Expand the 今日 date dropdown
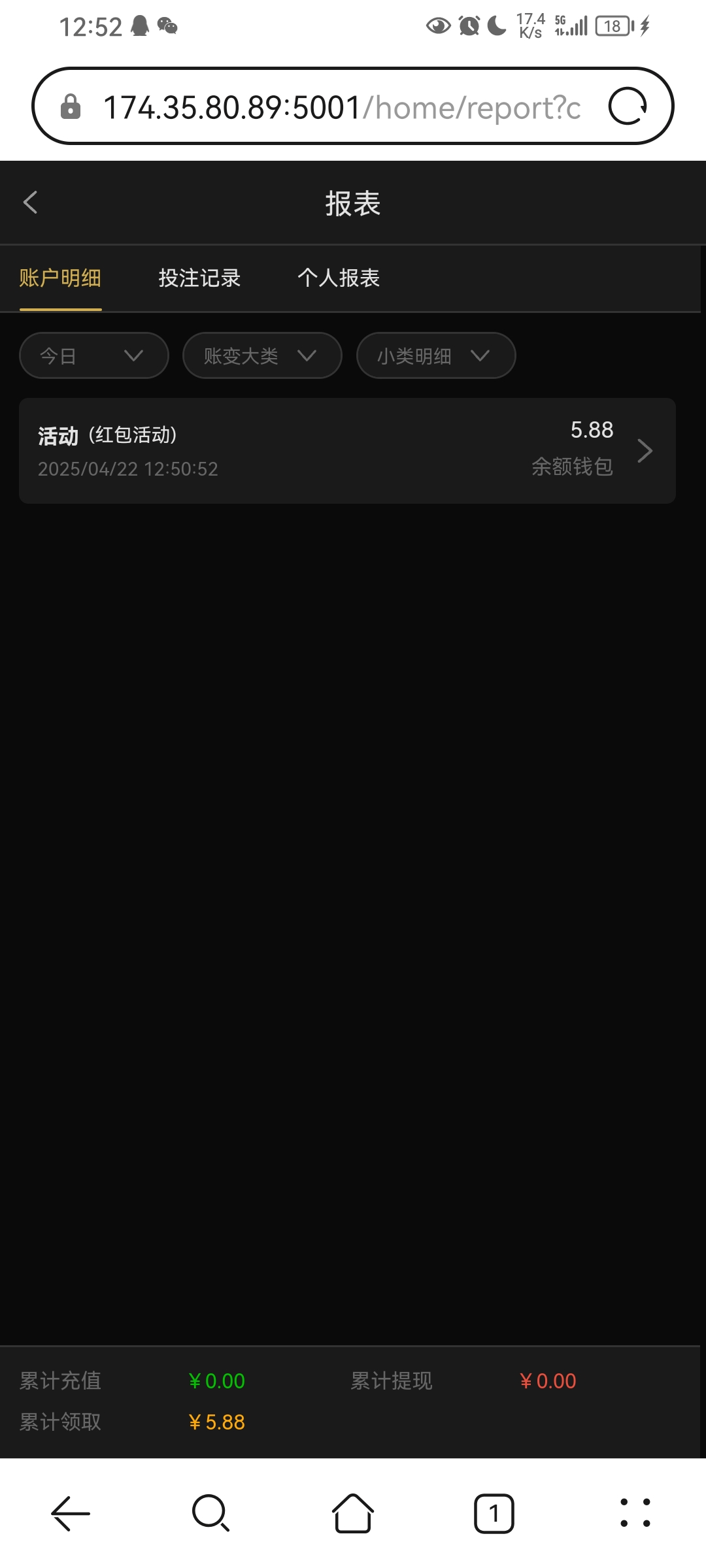Image resolution: width=706 pixels, height=1568 pixels. (x=94, y=355)
